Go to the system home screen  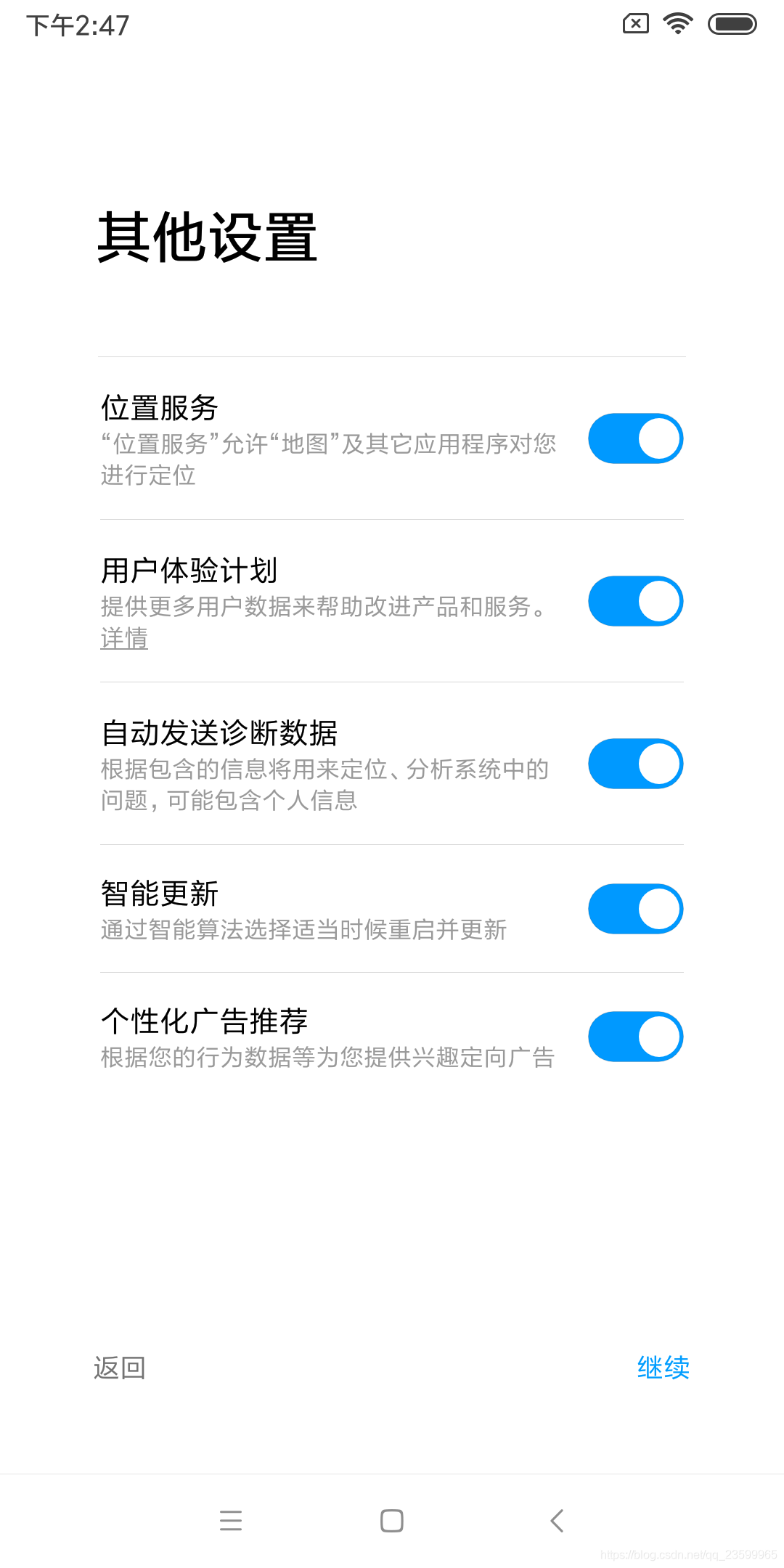(392, 1520)
